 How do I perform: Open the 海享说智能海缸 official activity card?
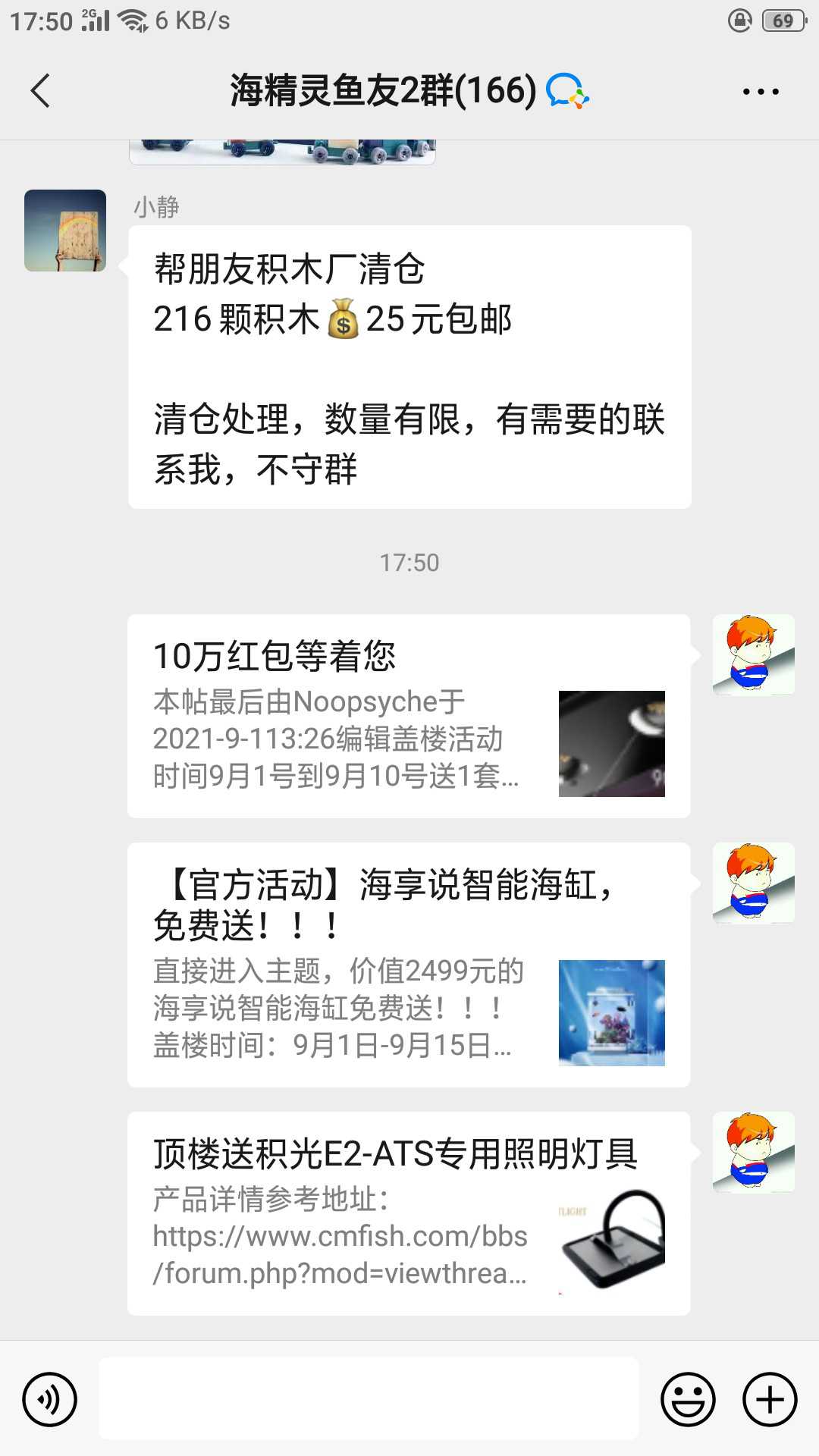pyautogui.click(x=408, y=965)
